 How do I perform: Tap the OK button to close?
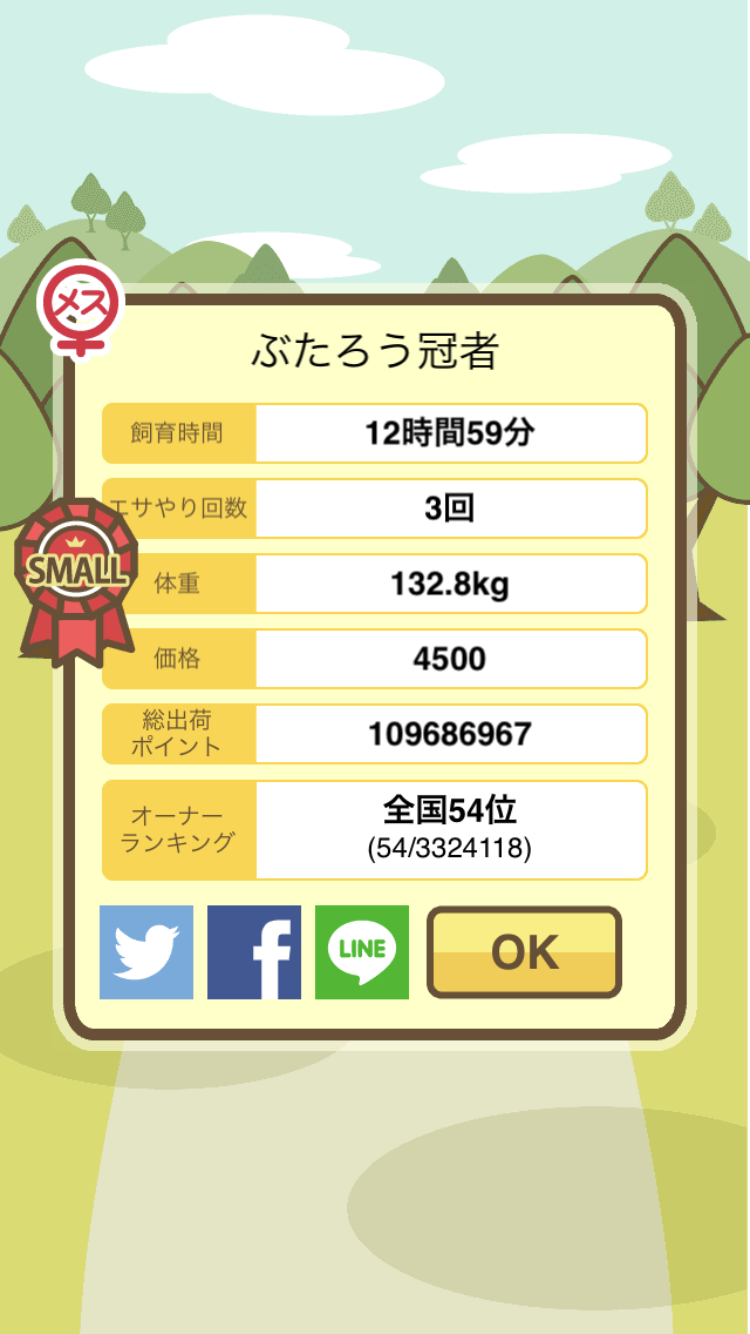[525, 952]
